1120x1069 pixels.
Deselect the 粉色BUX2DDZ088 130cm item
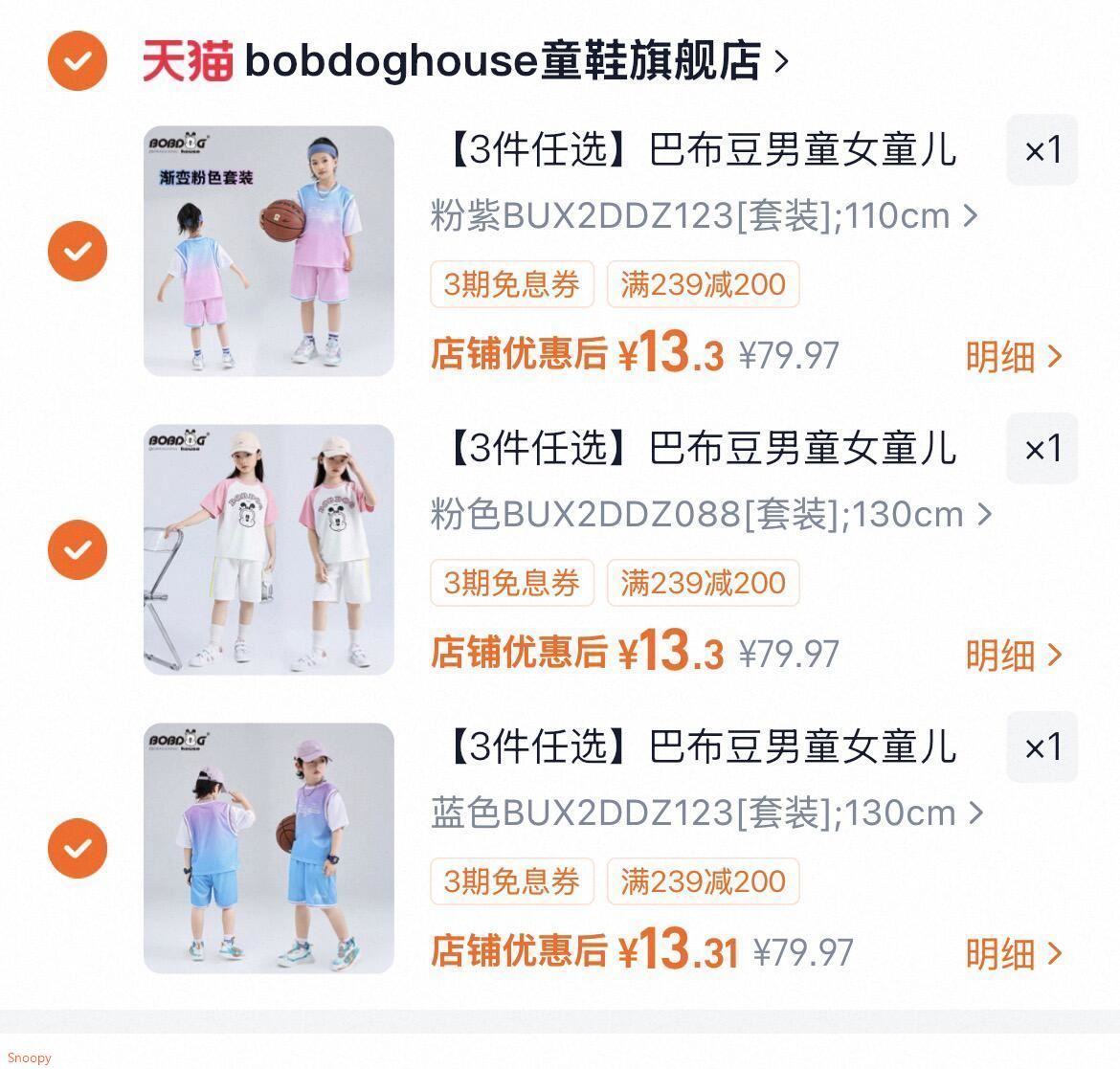[78, 549]
